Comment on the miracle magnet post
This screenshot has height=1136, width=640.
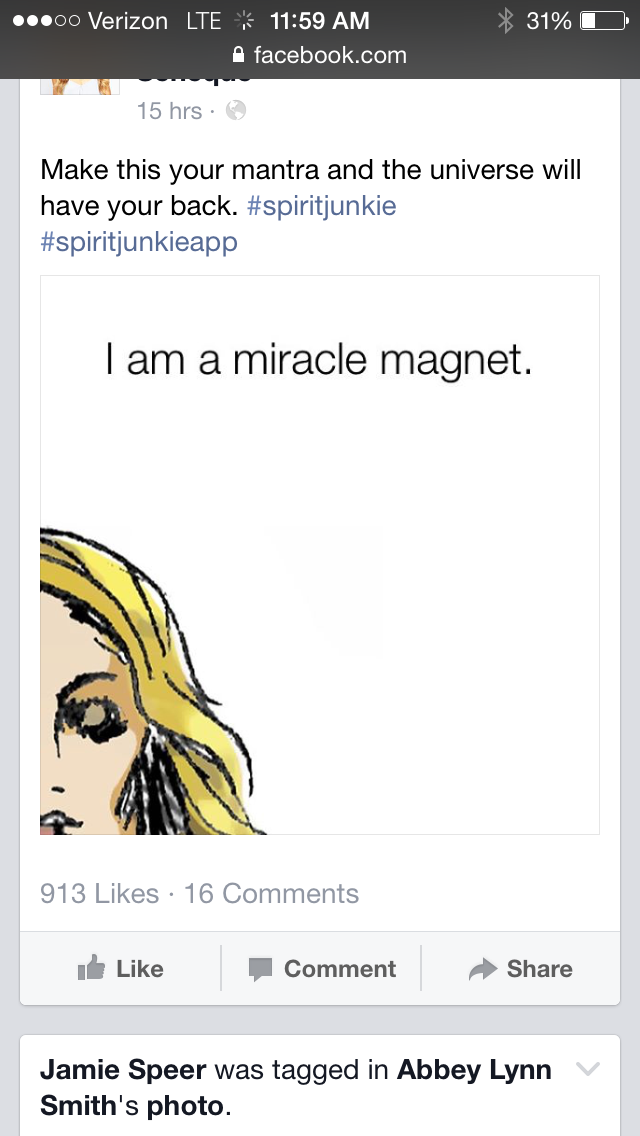tap(321, 968)
